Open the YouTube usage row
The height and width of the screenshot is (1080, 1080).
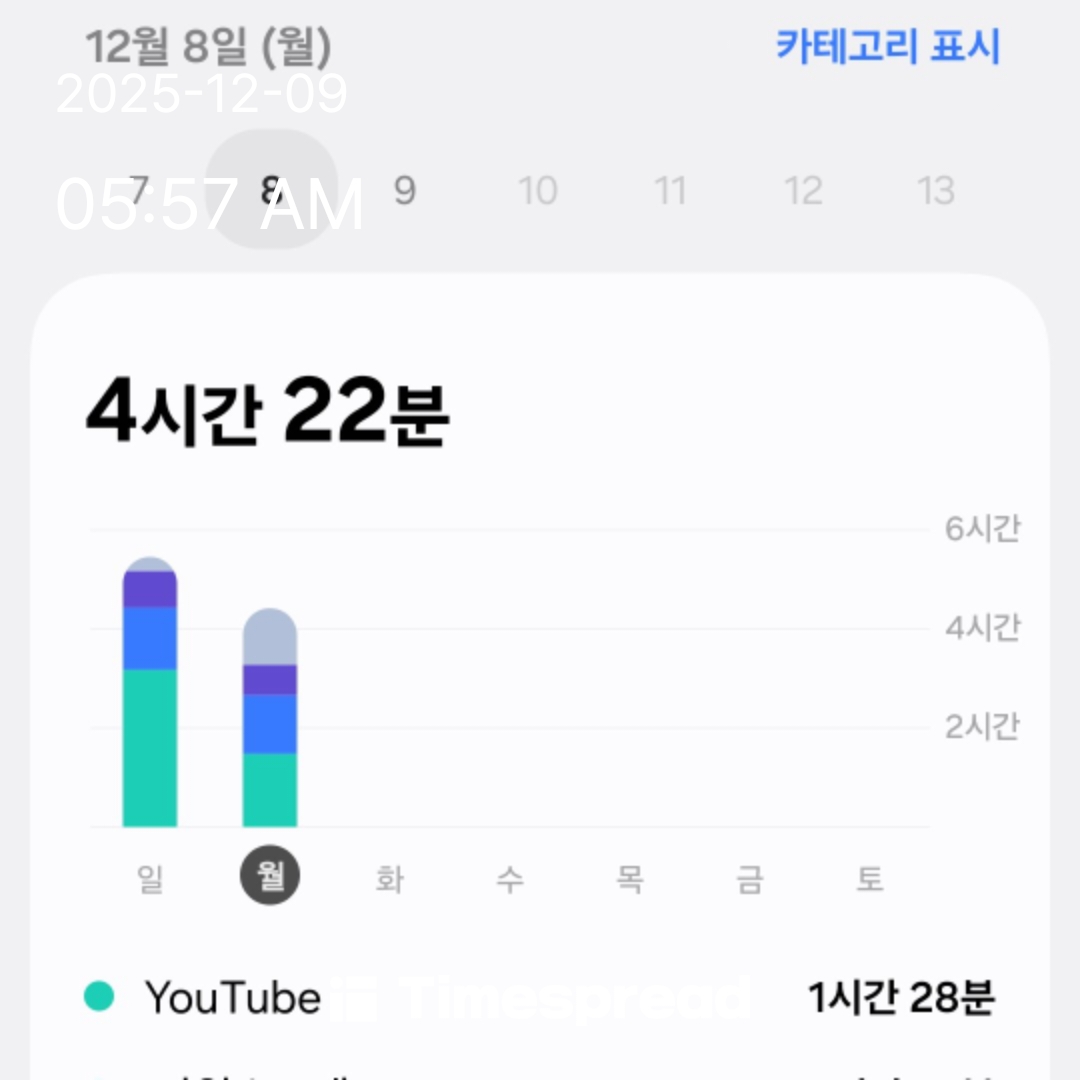(540, 997)
